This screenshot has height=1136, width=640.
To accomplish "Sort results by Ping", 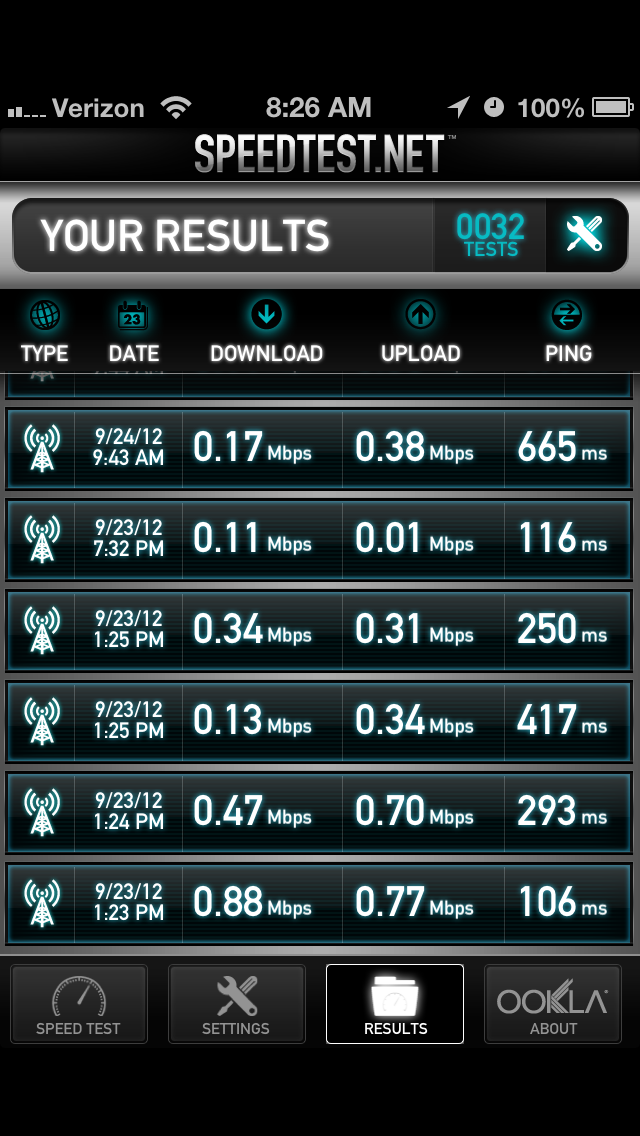I will [568, 332].
